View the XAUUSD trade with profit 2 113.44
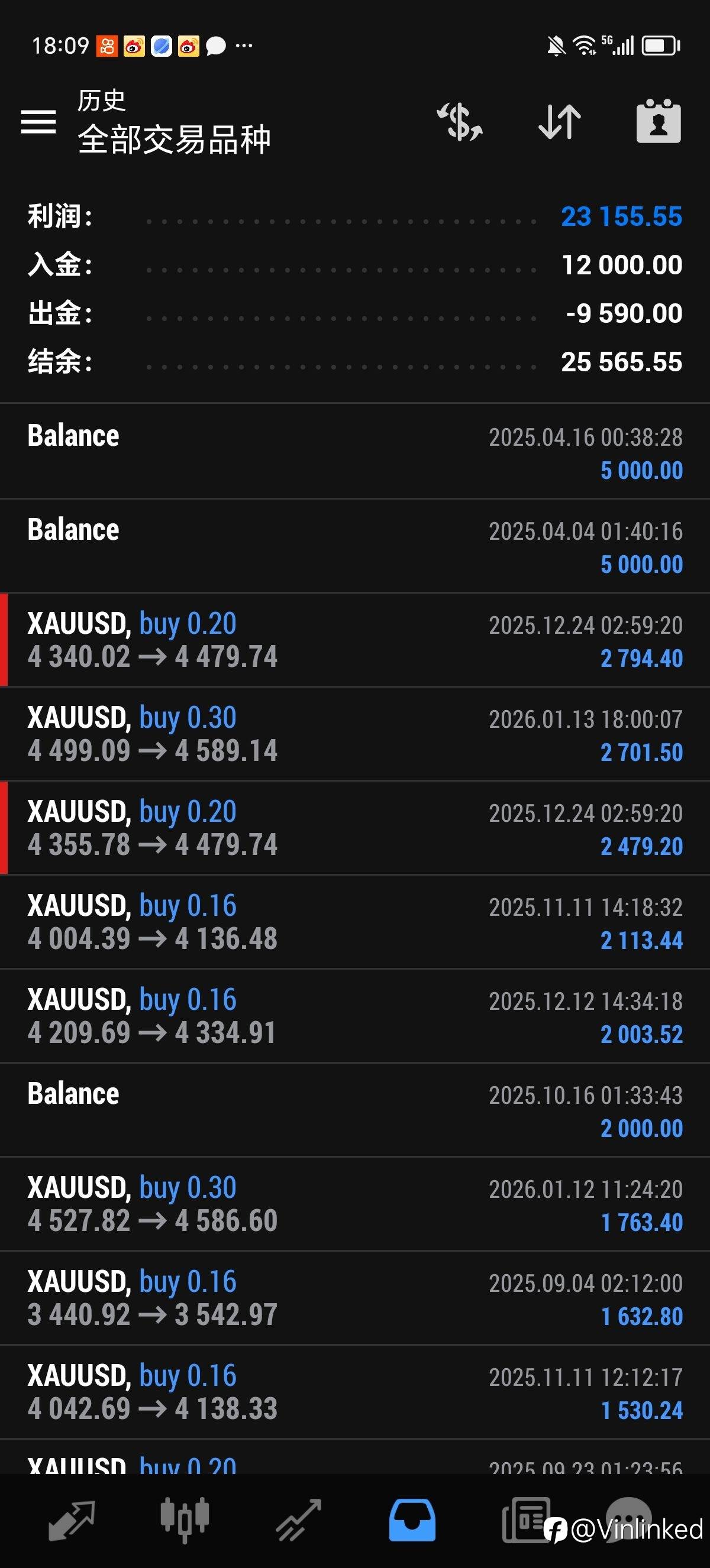Image resolution: width=710 pixels, height=1568 pixels. 355,922
